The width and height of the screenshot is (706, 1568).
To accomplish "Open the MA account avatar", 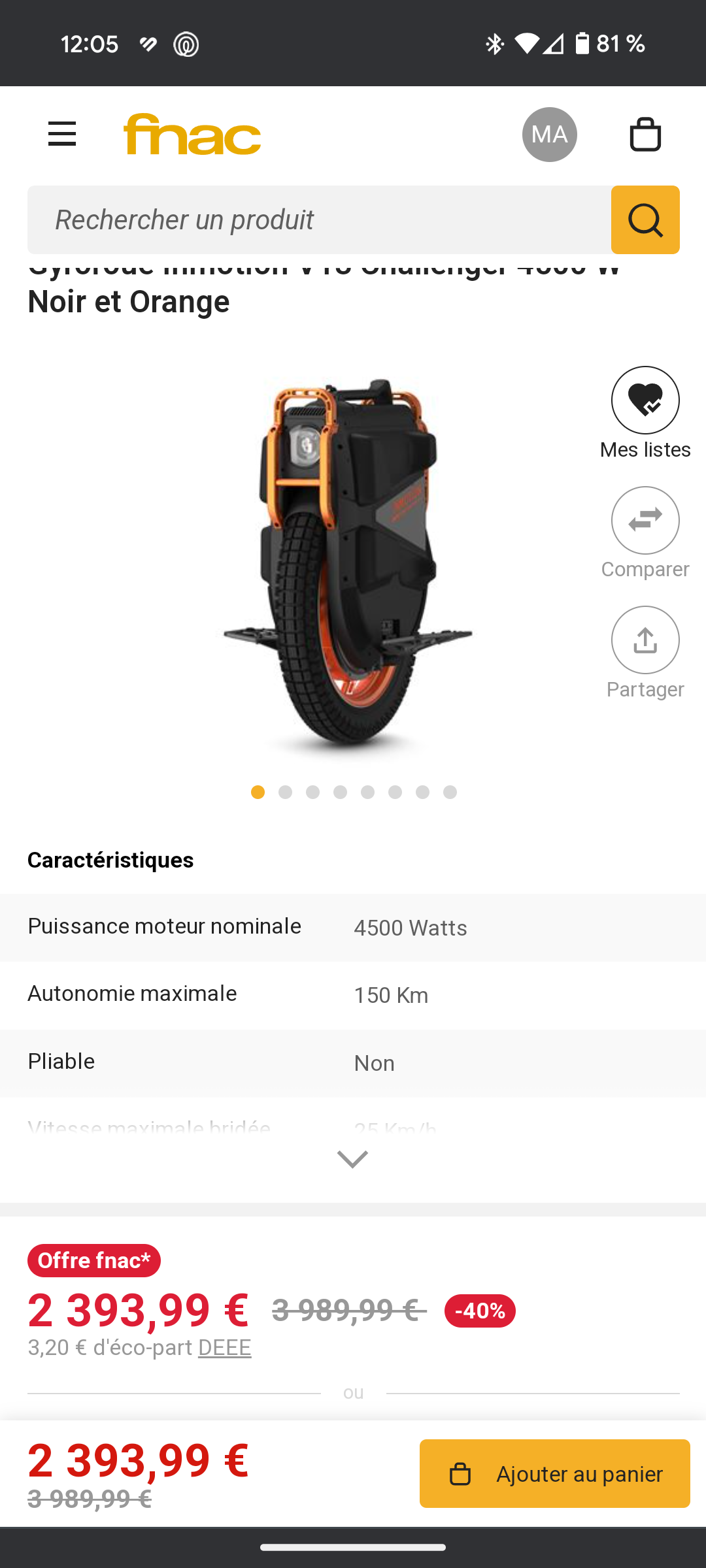I will tap(549, 135).
